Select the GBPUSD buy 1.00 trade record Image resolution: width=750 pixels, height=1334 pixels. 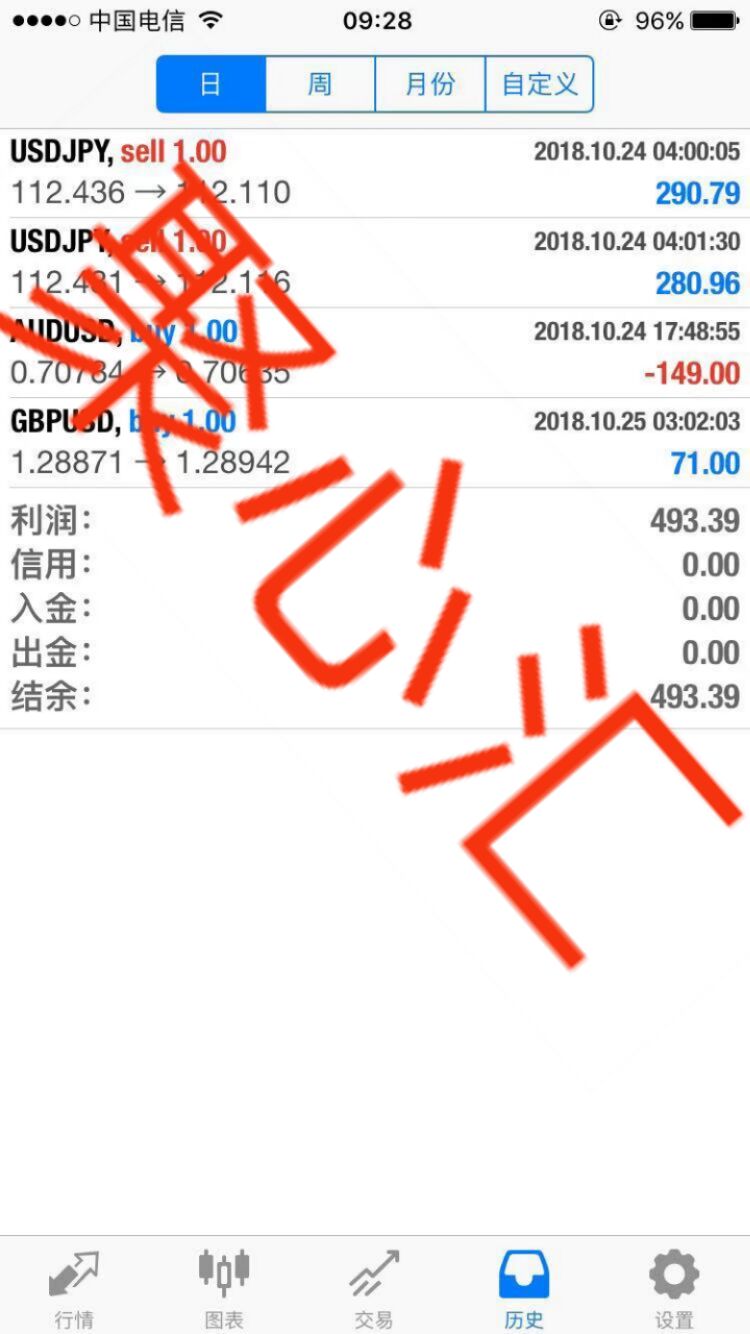(x=375, y=441)
